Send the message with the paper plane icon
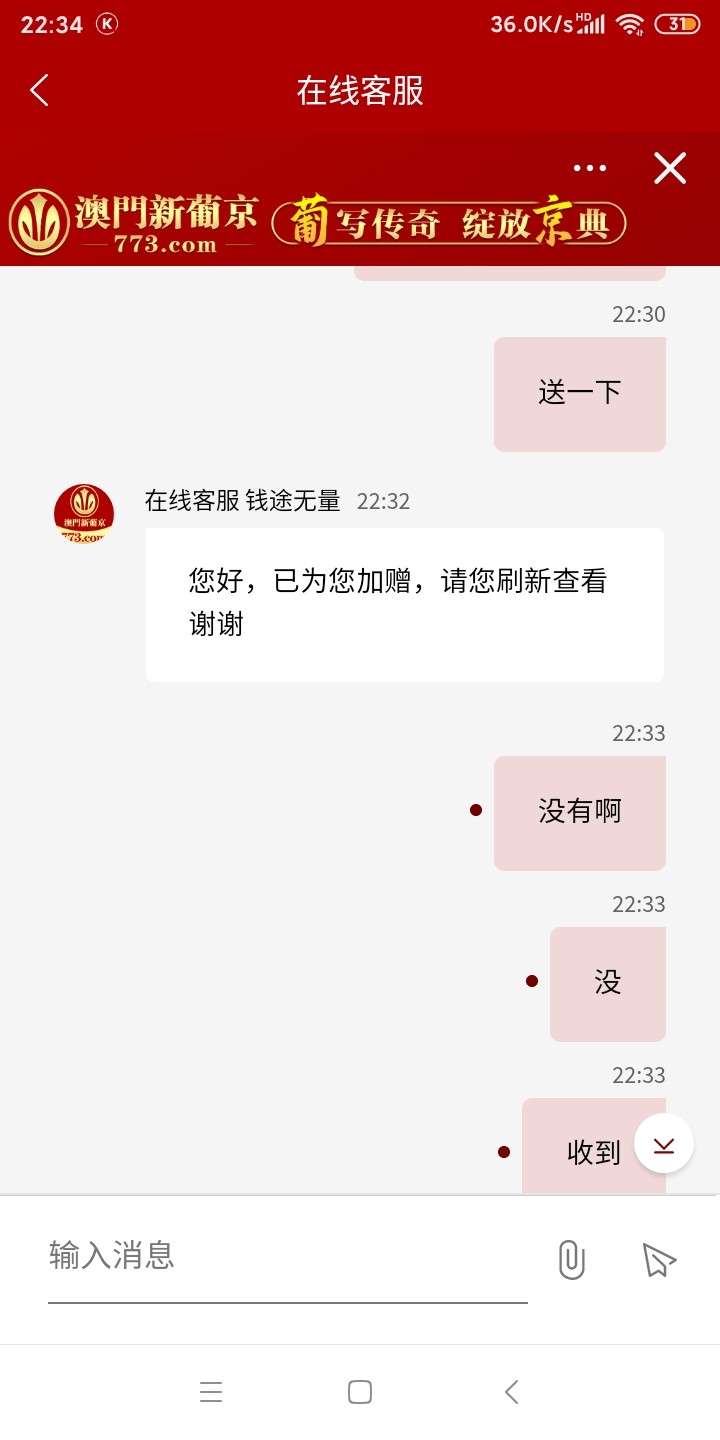The image size is (720, 1440). click(x=659, y=1260)
